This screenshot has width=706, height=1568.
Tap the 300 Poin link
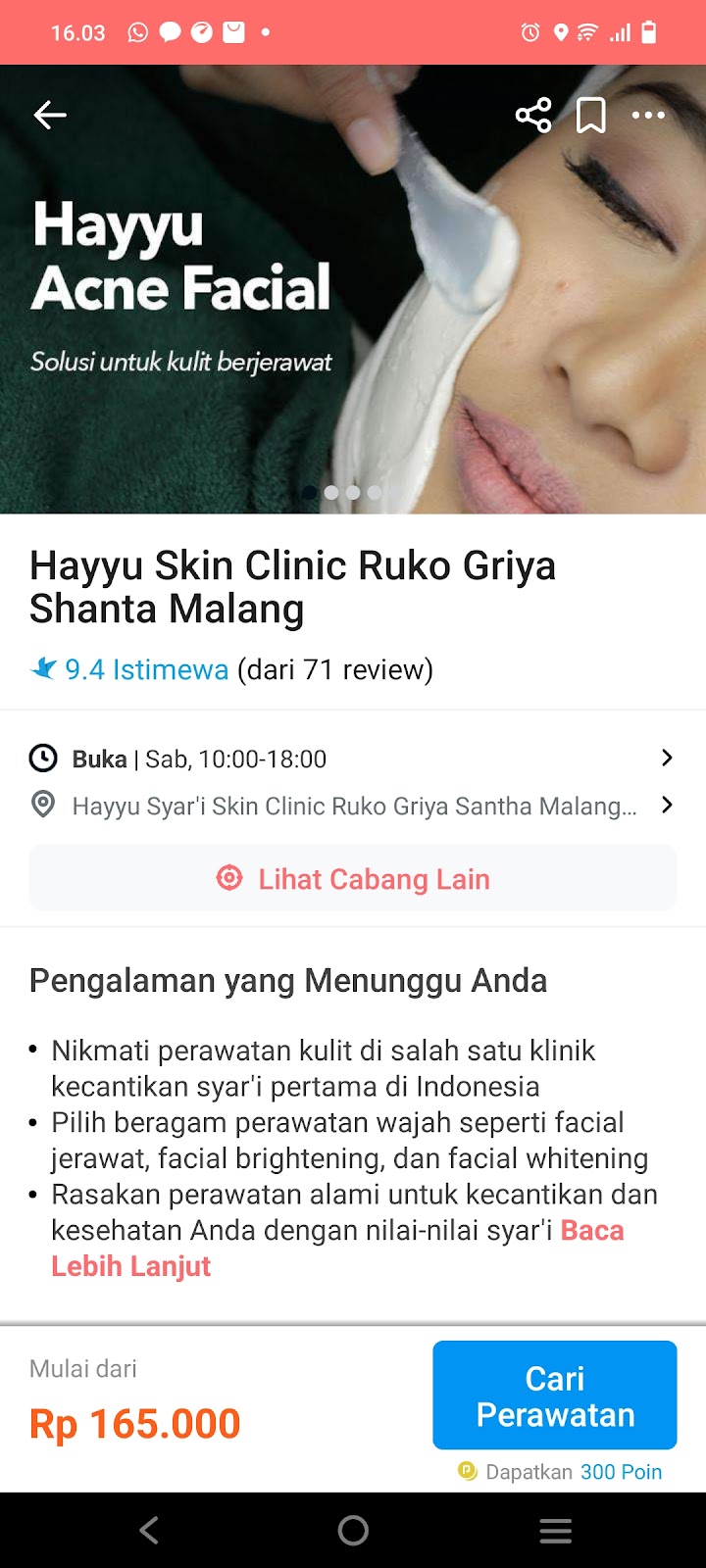tap(621, 1472)
